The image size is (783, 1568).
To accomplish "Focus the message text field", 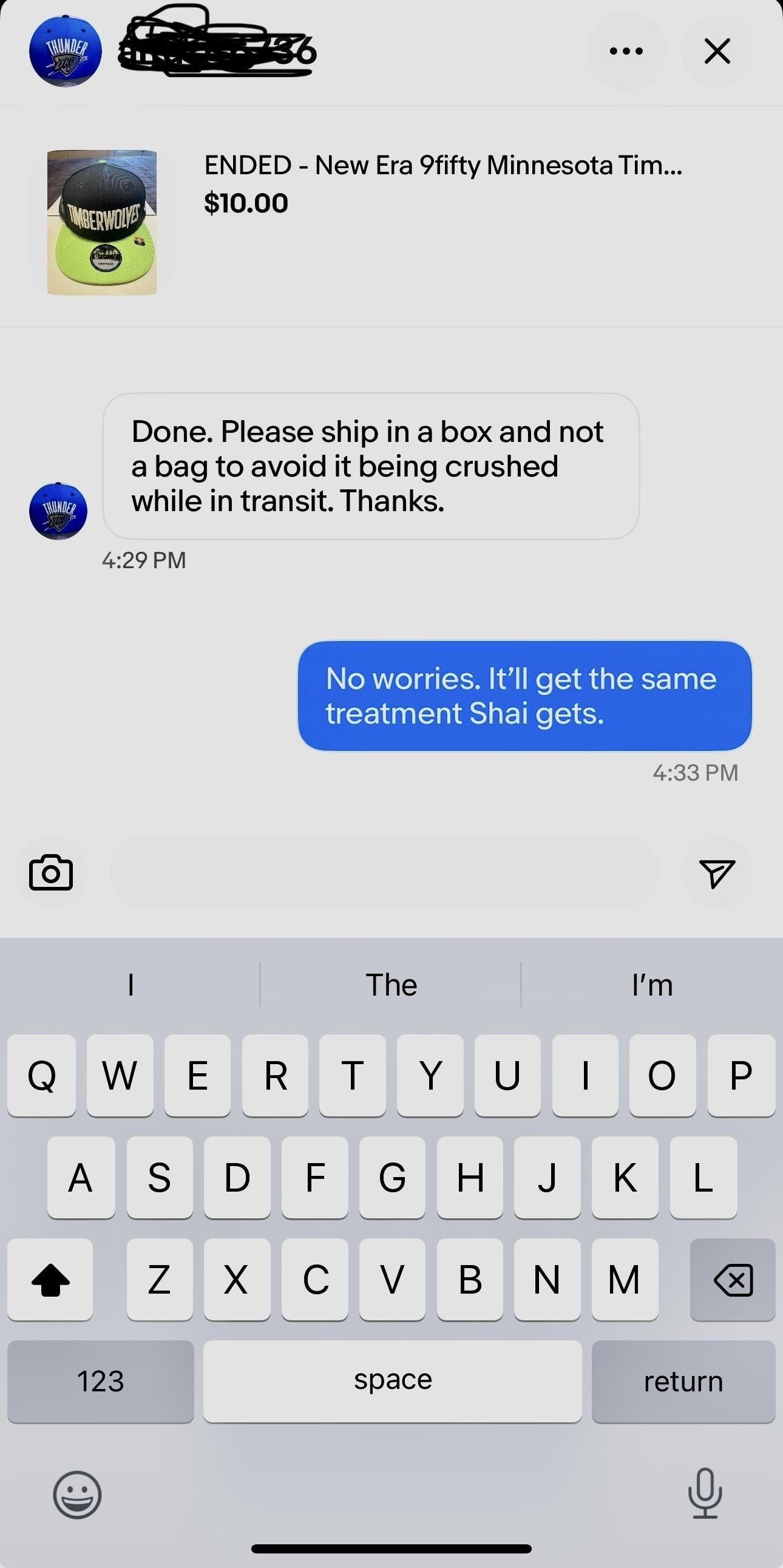I will [x=383, y=872].
